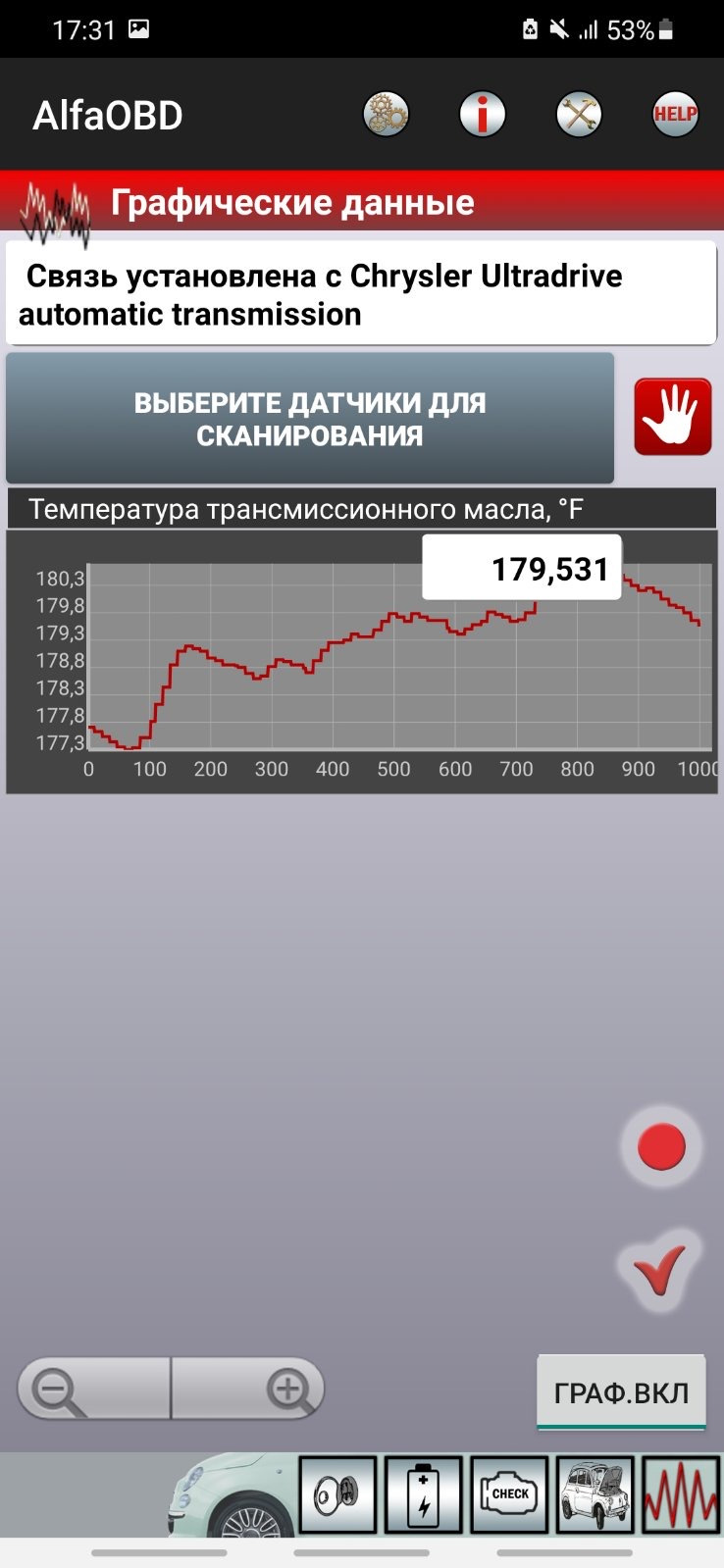Open the CHECK engine tab

point(510,1494)
